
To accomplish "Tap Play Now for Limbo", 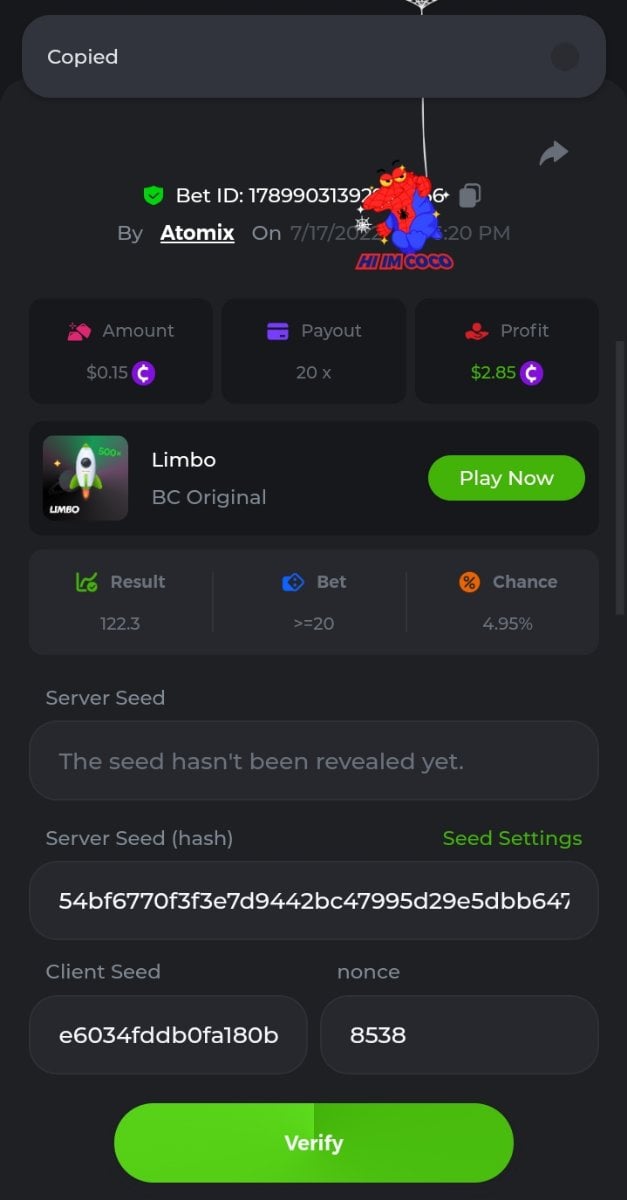I will pos(506,478).
